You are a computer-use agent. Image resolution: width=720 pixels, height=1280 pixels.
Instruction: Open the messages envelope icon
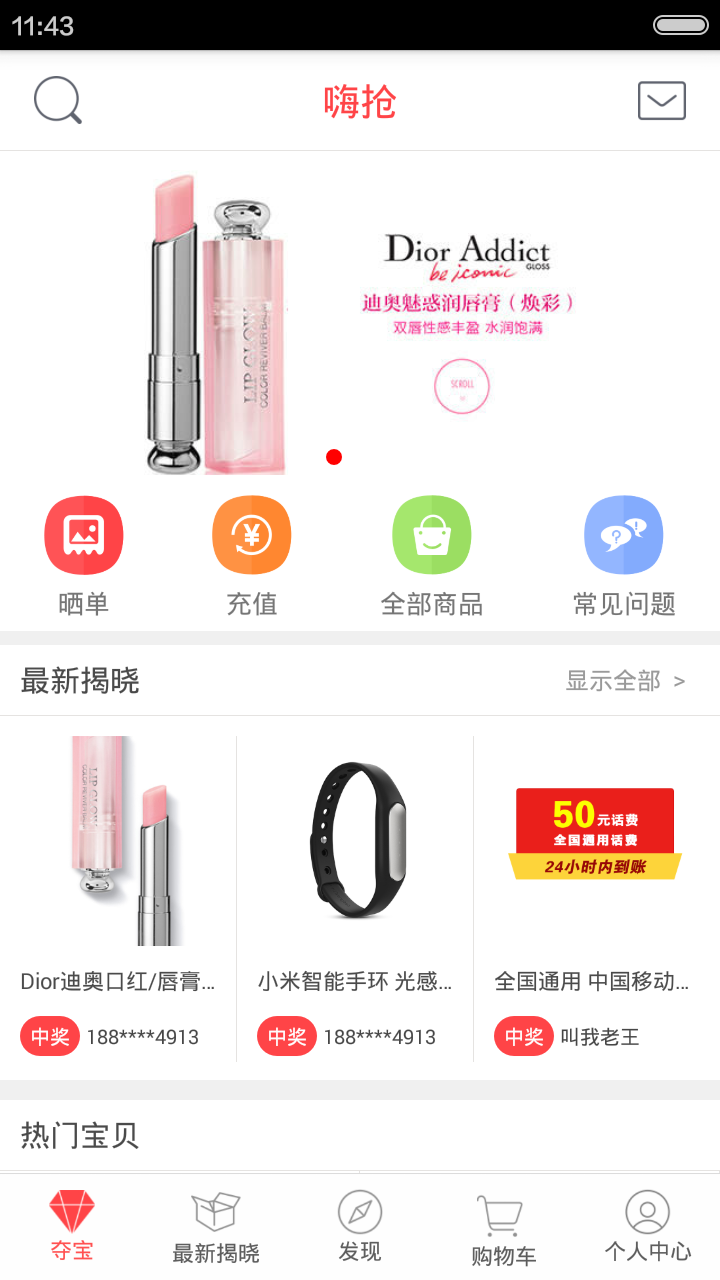pyautogui.click(x=661, y=101)
